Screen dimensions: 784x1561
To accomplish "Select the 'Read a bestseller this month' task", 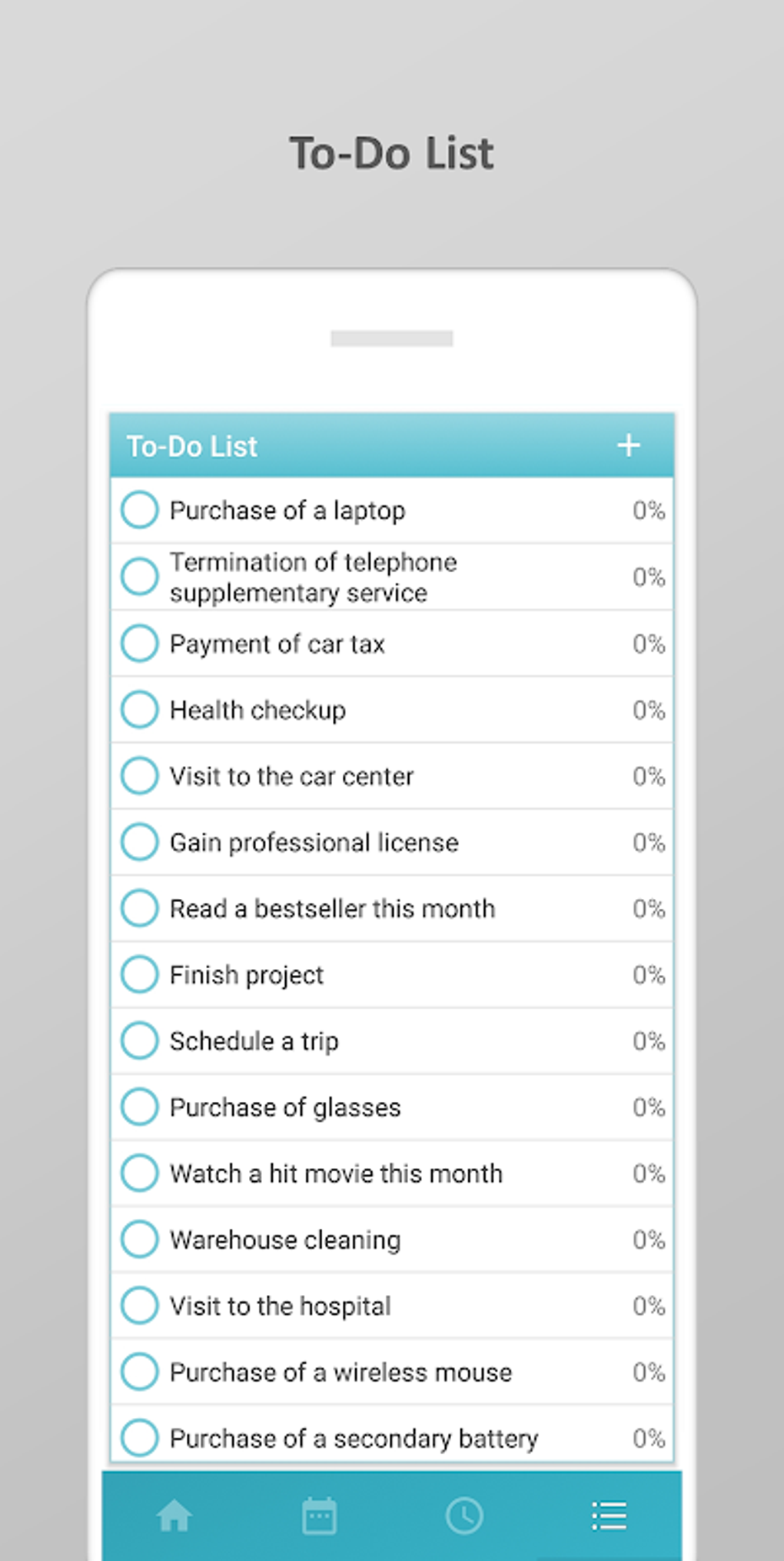I will tap(332, 908).
